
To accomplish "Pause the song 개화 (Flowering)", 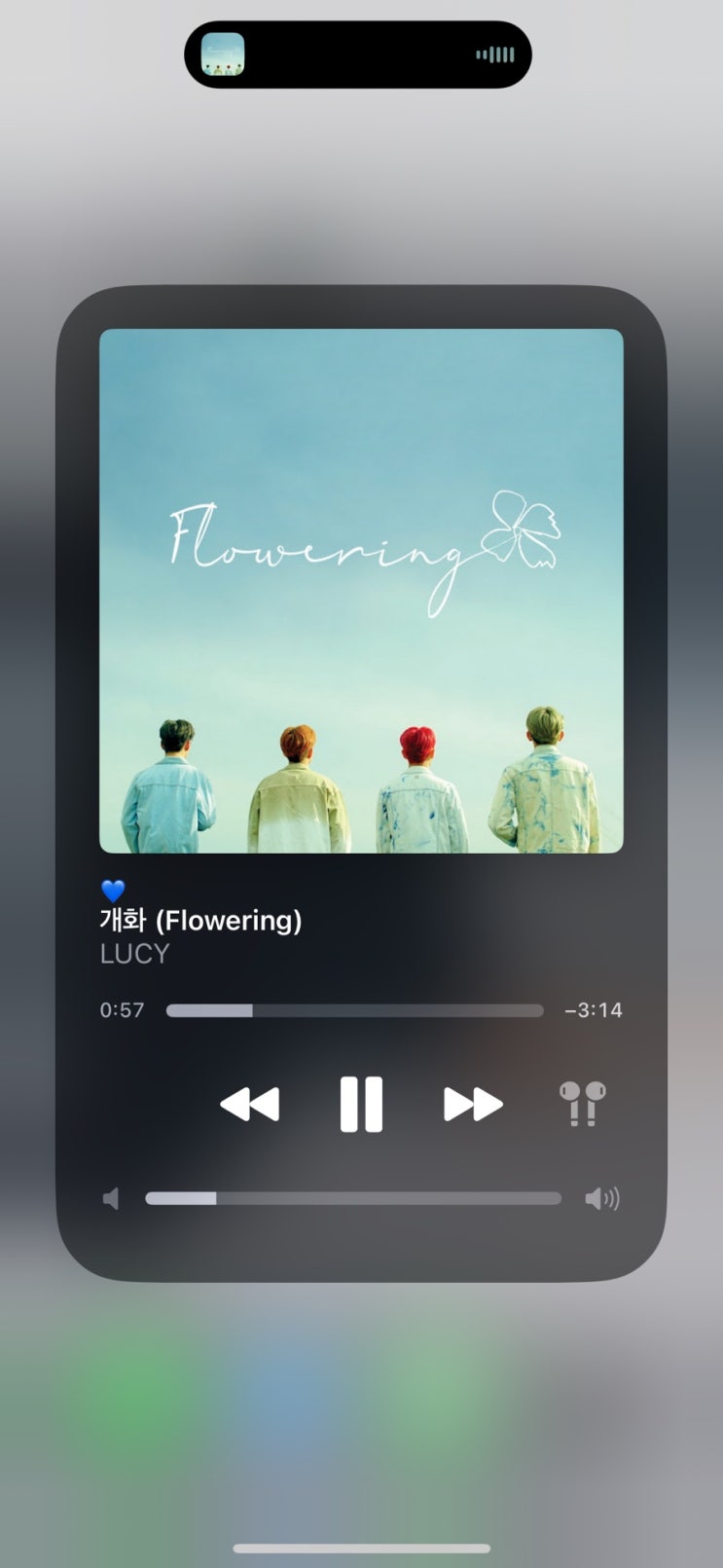I will [x=361, y=1105].
